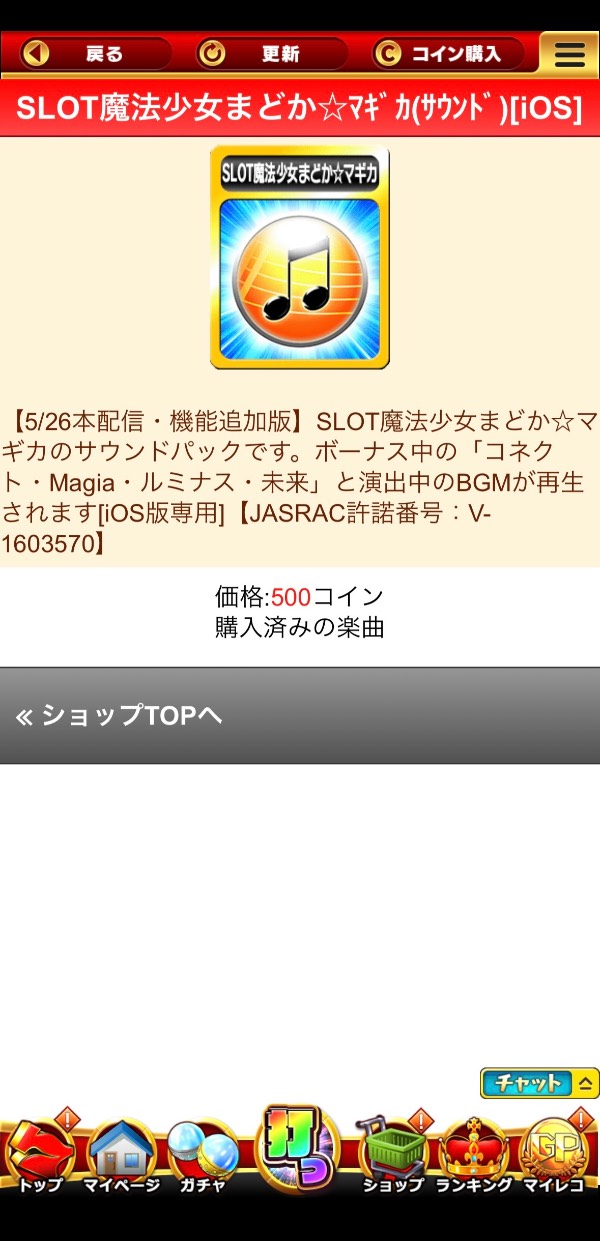Image resolution: width=600 pixels, height=1241 pixels.
Task: Switch to the ガチャ tab
Action: (x=203, y=1156)
